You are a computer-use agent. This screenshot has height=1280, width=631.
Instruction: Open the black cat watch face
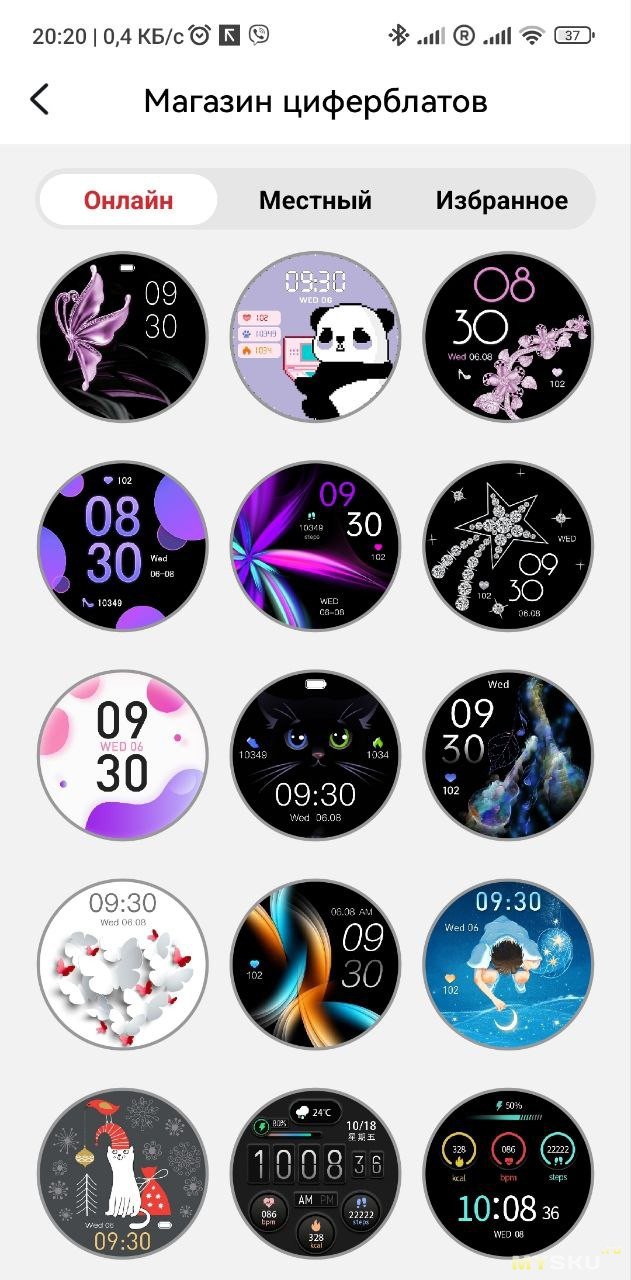(315, 756)
